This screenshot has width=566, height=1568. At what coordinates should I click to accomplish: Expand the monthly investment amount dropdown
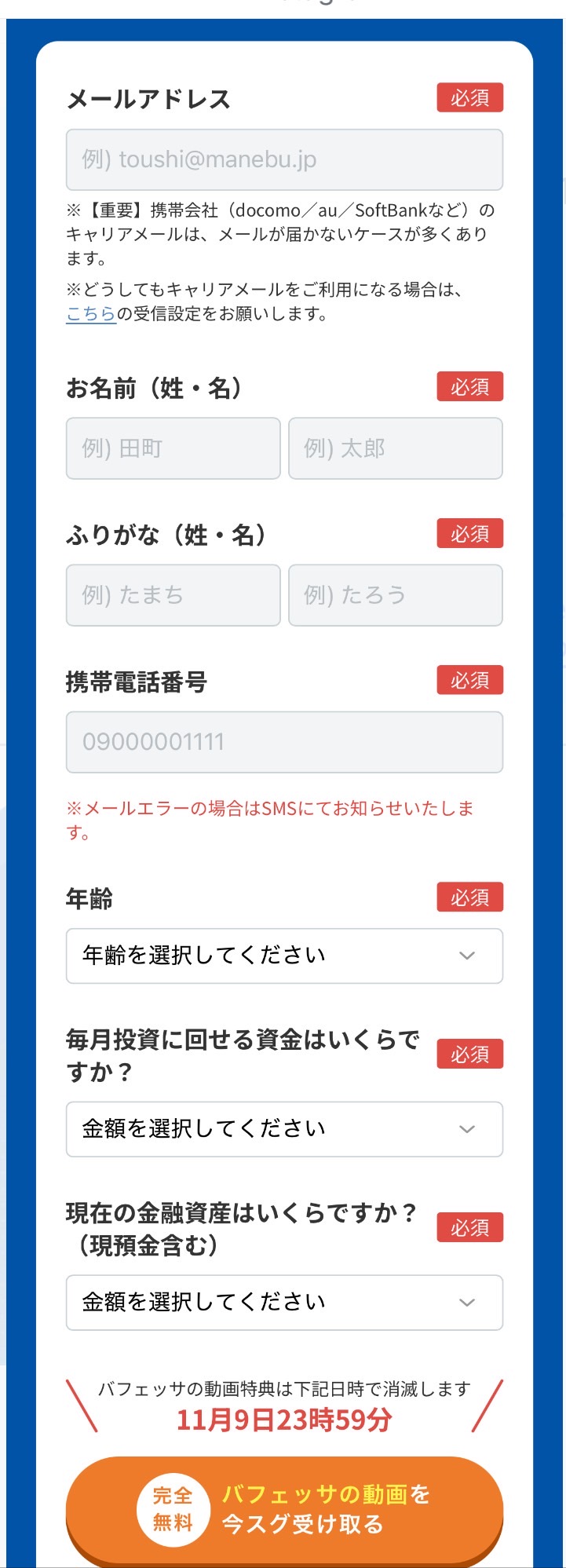(x=283, y=1129)
